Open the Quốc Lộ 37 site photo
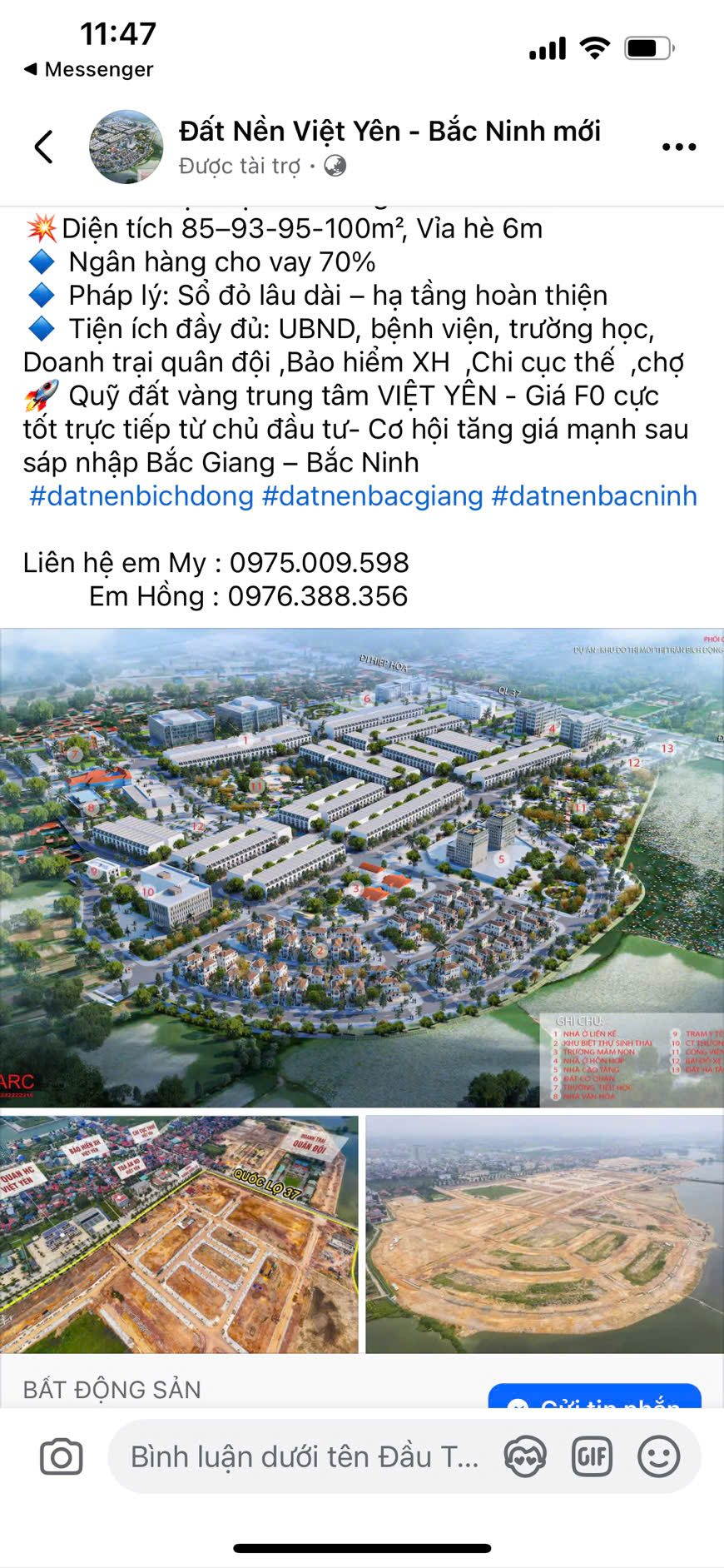724x1568 pixels. (179, 1235)
